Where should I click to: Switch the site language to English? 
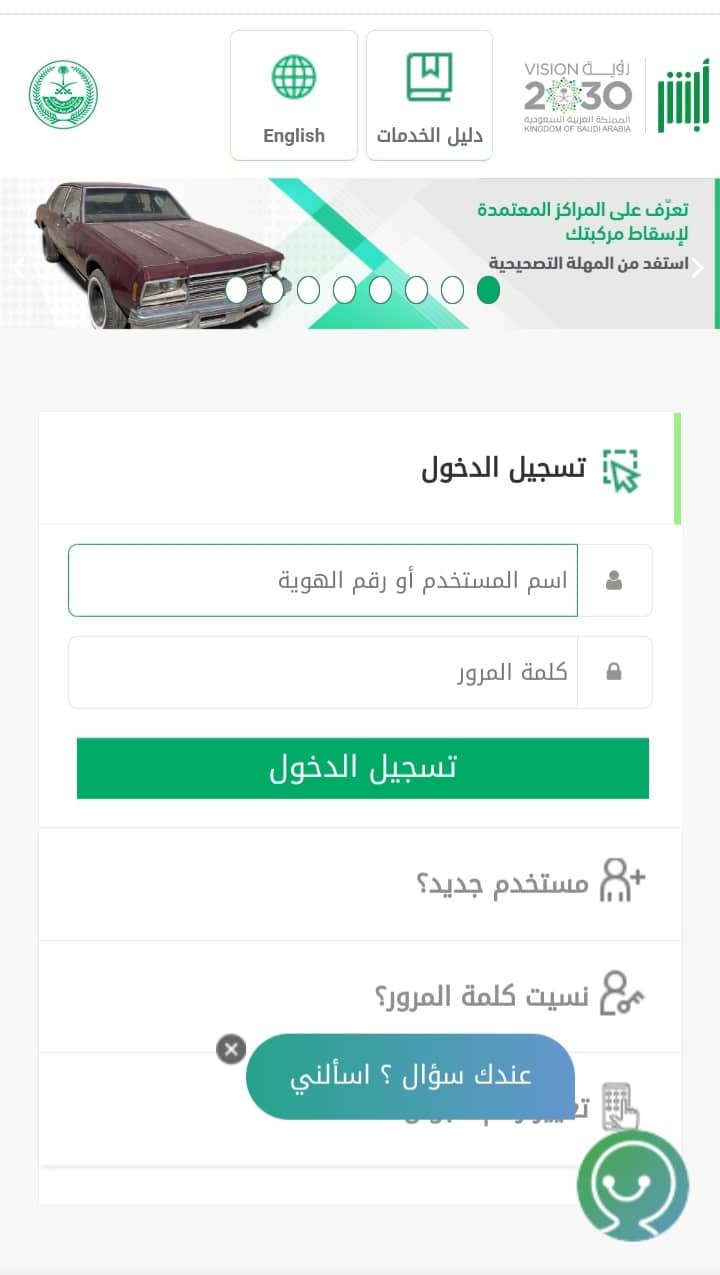coord(294,95)
